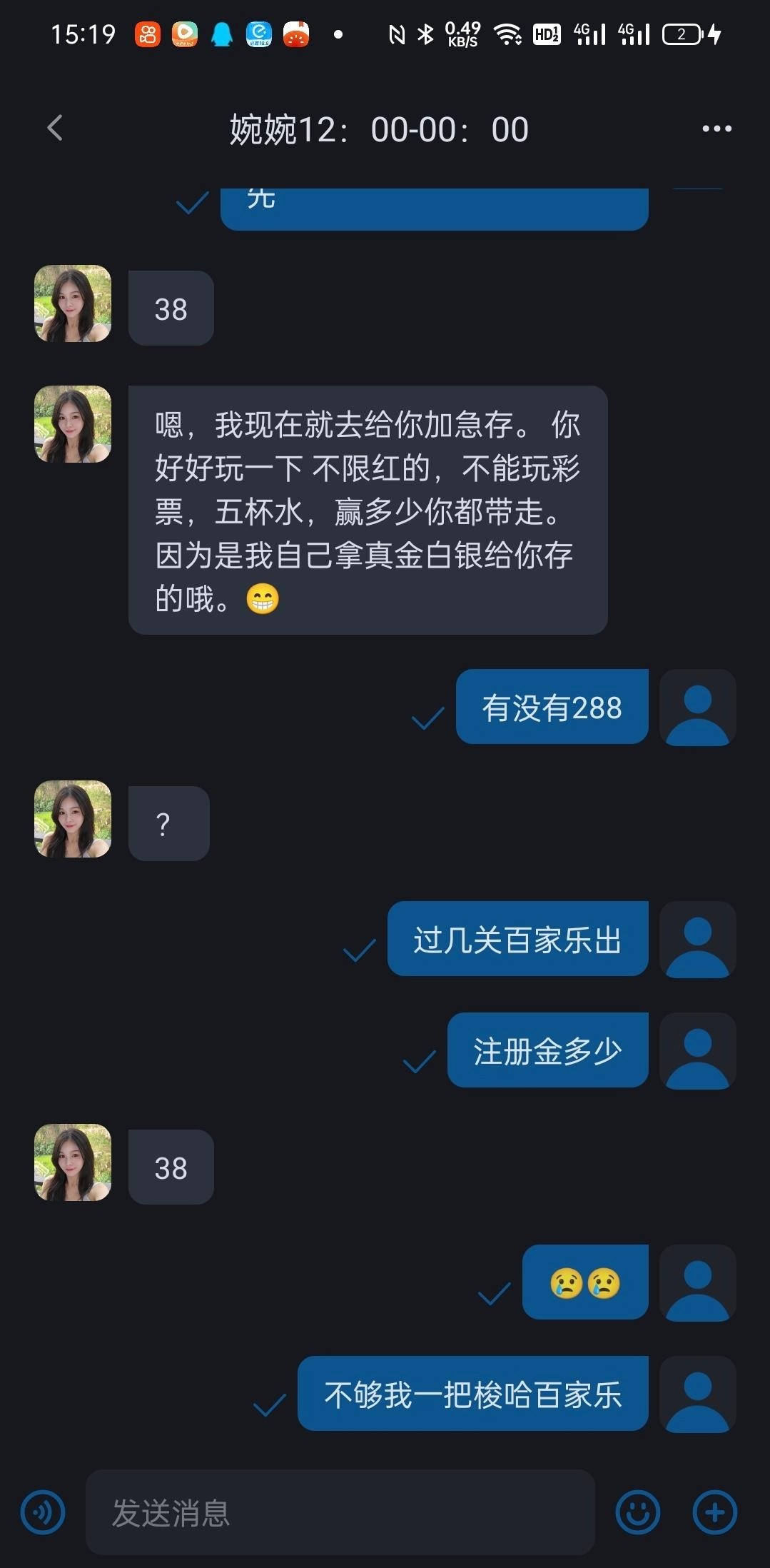Viewport: 770px width, 1568px height.
Task: Open my avatar beside 有没有288
Action: click(x=697, y=708)
